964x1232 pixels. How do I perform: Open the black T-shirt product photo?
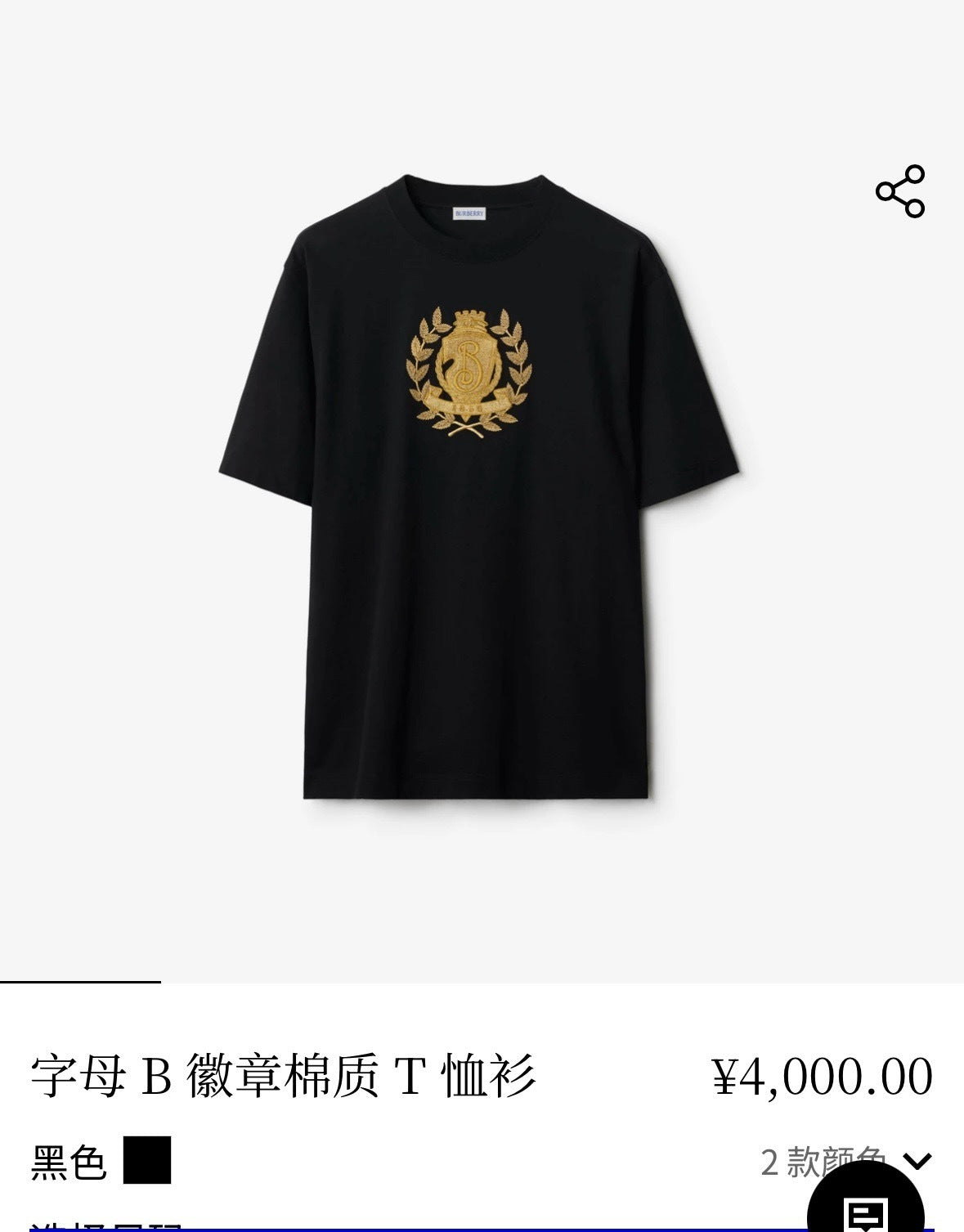[x=479, y=487]
